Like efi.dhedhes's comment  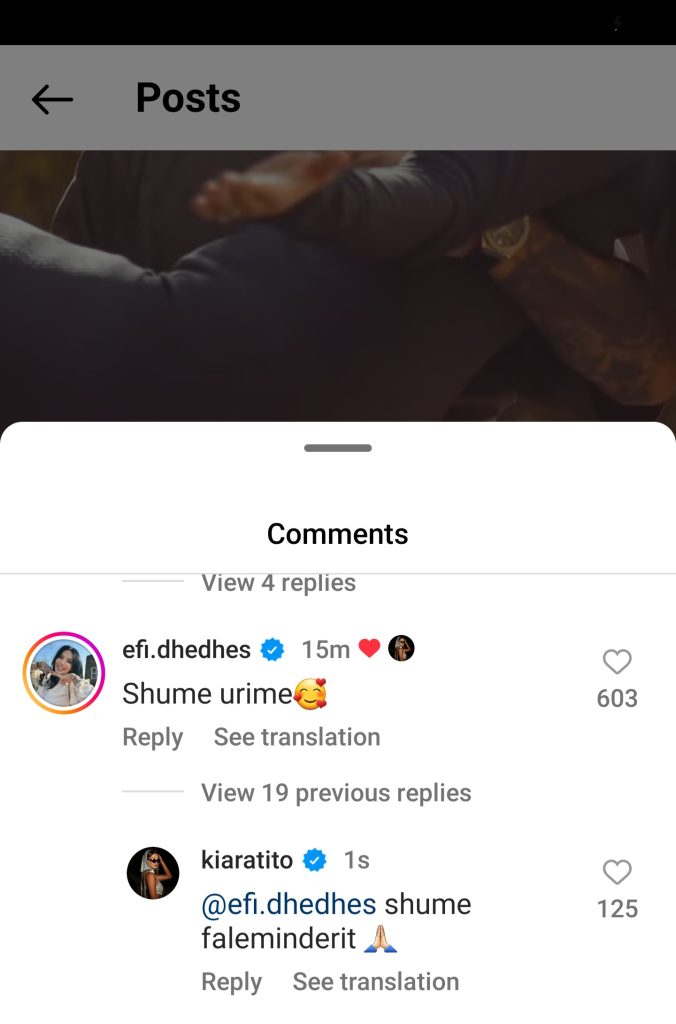[617, 662]
